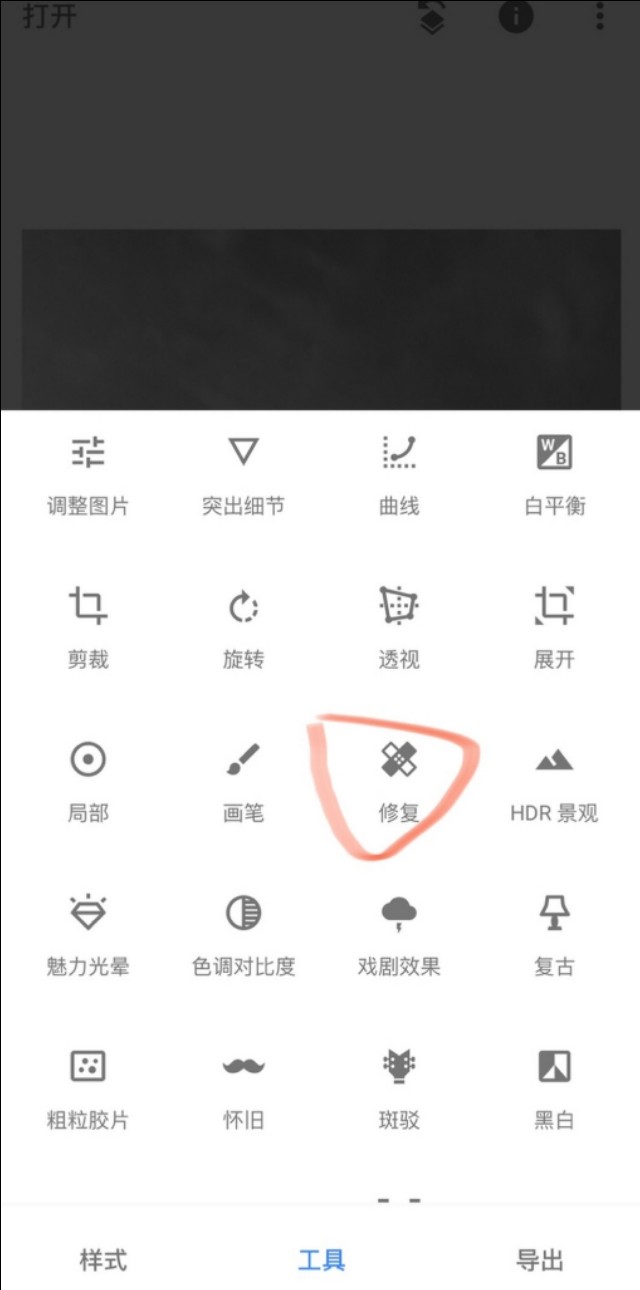The image size is (640, 1290).
Task: Switch to the 样式 styles tab
Action: tap(103, 1260)
